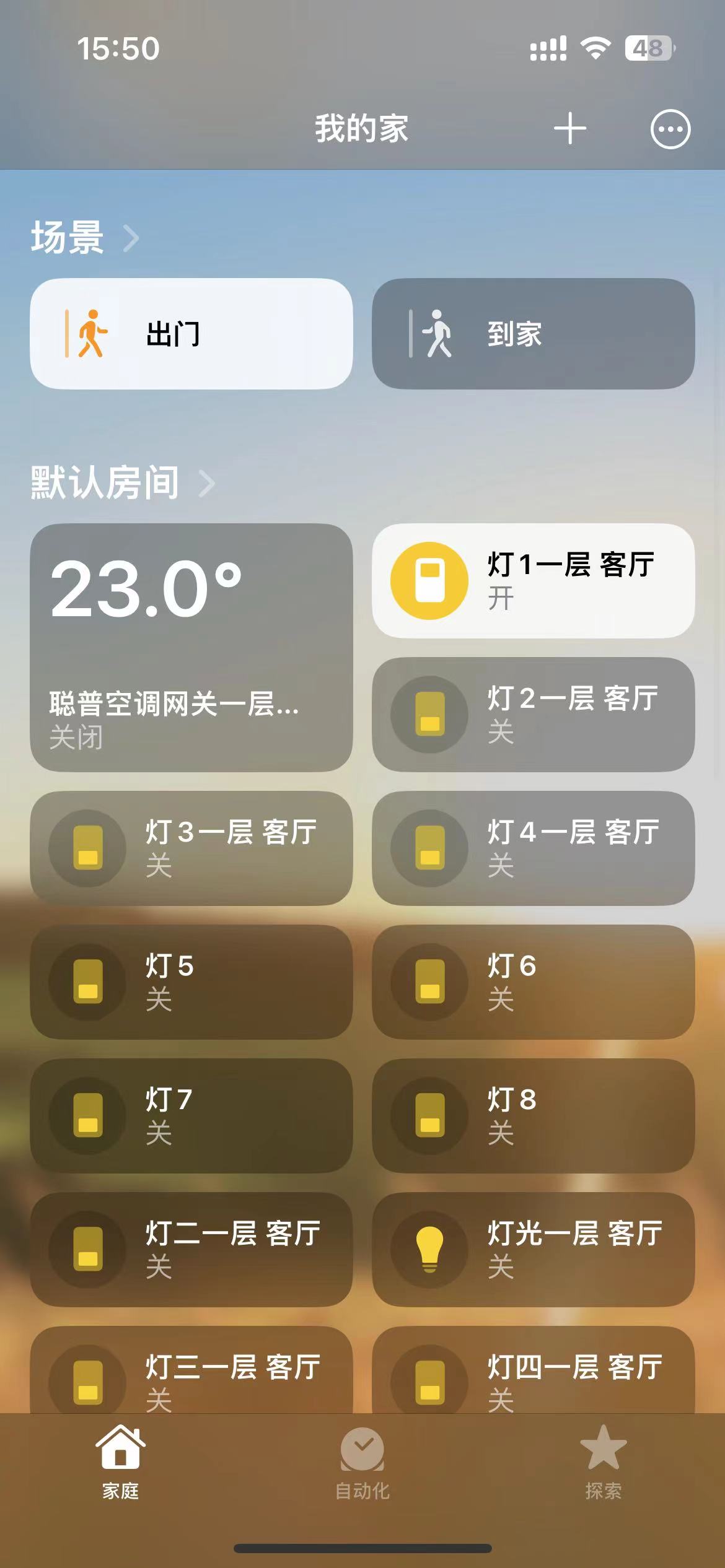Open the more options ellipsis menu
Screen dimensions: 725x1568
coord(670,129)
